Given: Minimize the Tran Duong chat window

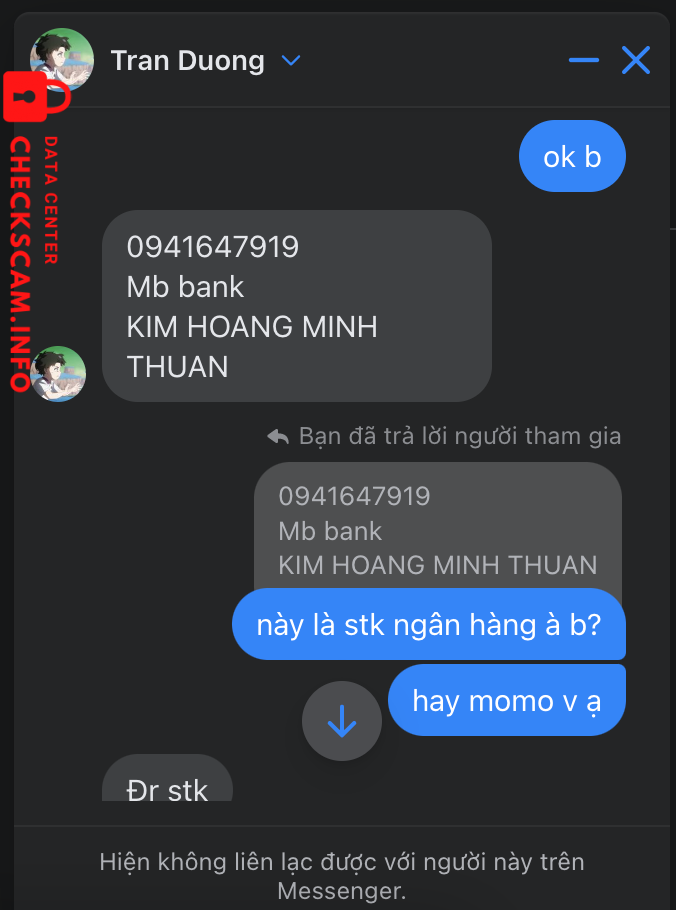Looking at the screenshot, I should [583, 61].
